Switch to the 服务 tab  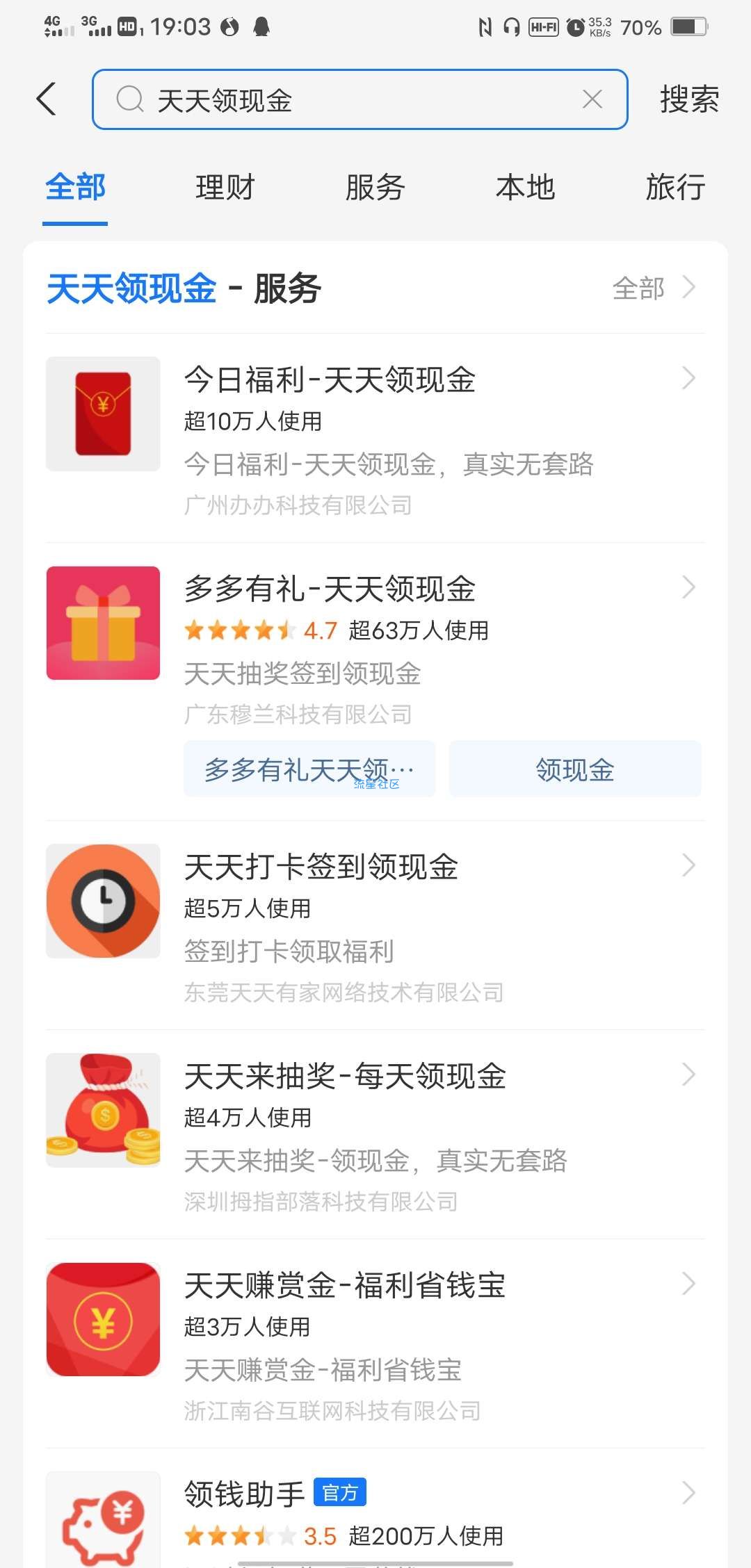[x=375, y=188]
